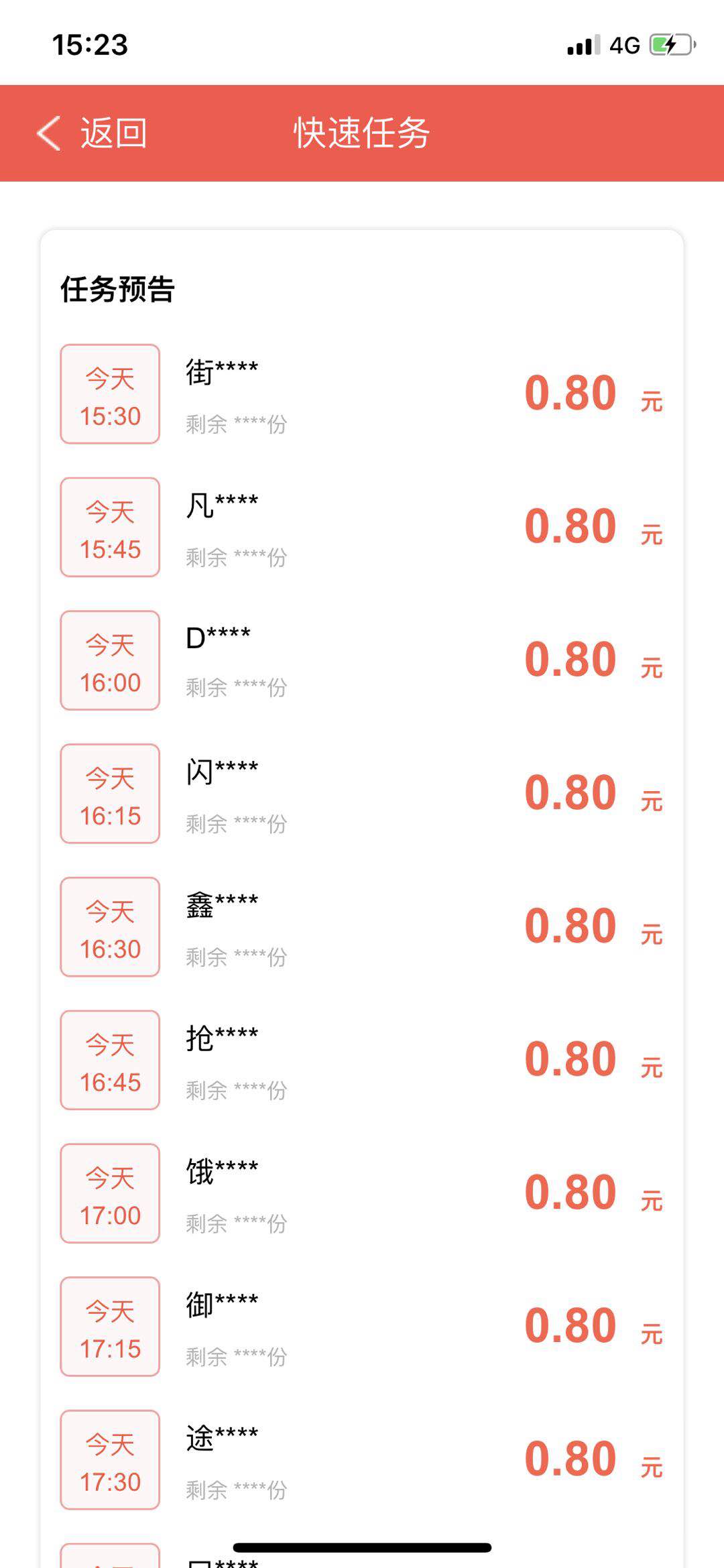This screenshot has height=1568, width=724.
Task: Open the 17:15 task 御****
Action: coord(362,1327)
